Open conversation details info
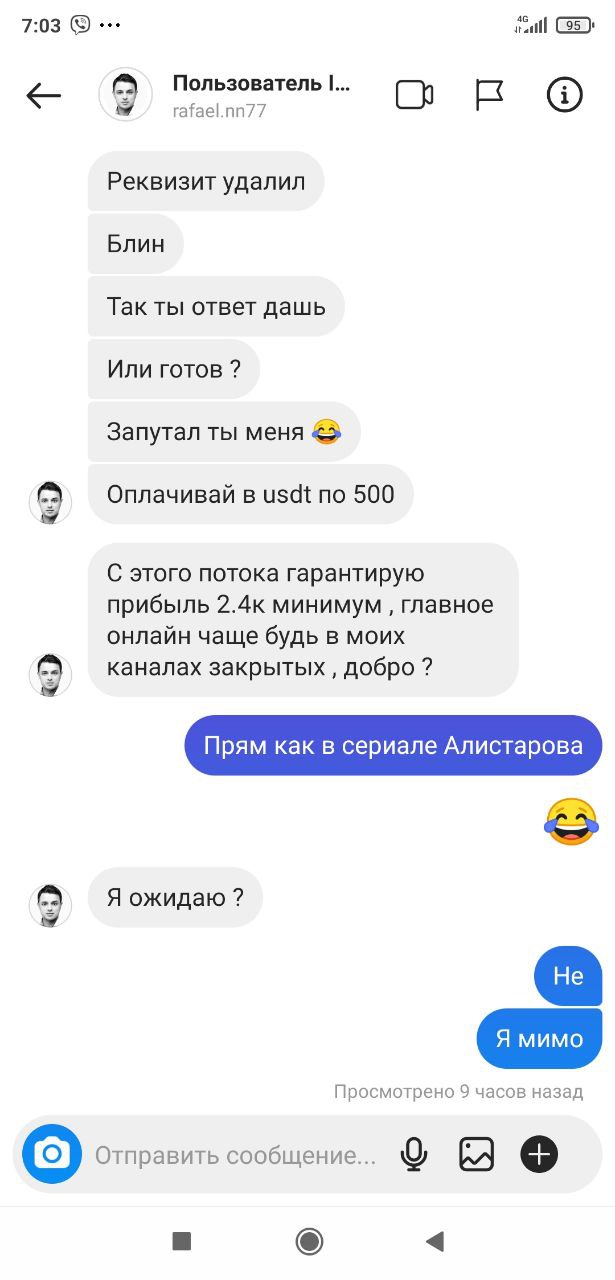Viewport: 615px width, 1280px height. pos(564,96)
